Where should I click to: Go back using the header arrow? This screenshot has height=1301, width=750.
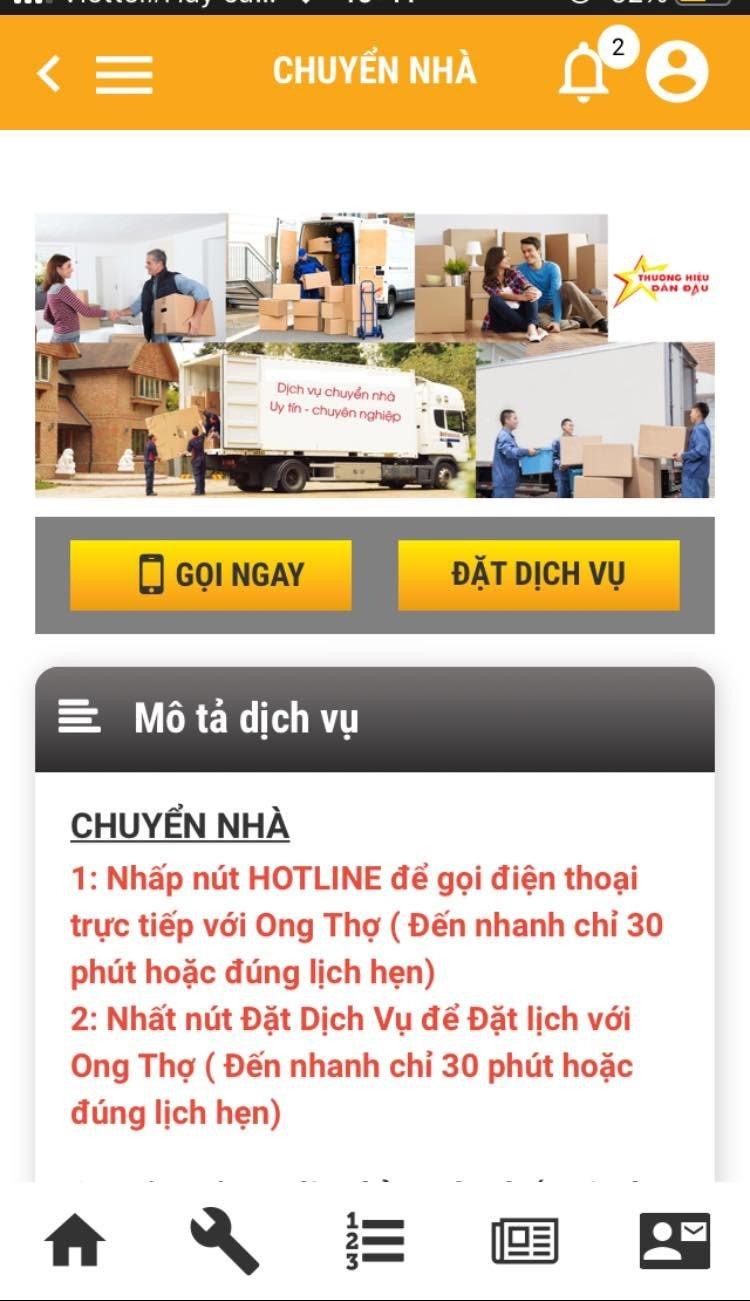coord(48,73)
